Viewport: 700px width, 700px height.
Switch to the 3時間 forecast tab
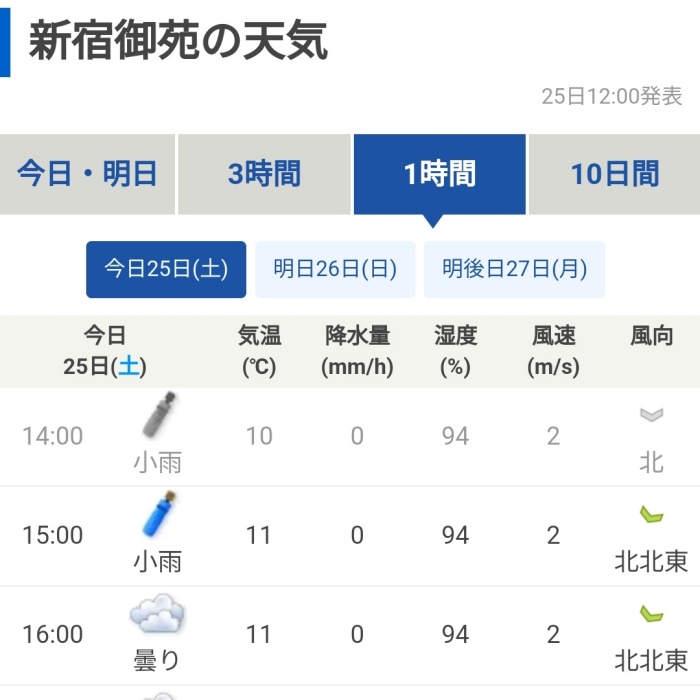264,174
